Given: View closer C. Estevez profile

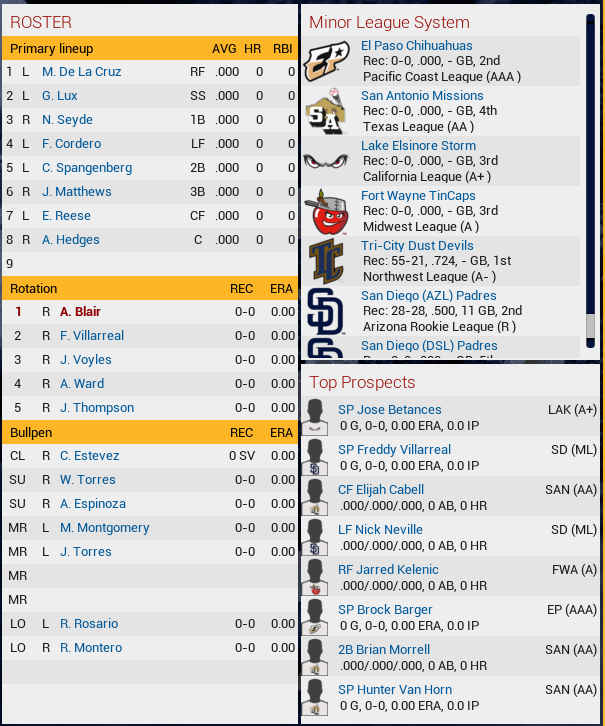Looking at the screenshot, I should pos(89,456).
